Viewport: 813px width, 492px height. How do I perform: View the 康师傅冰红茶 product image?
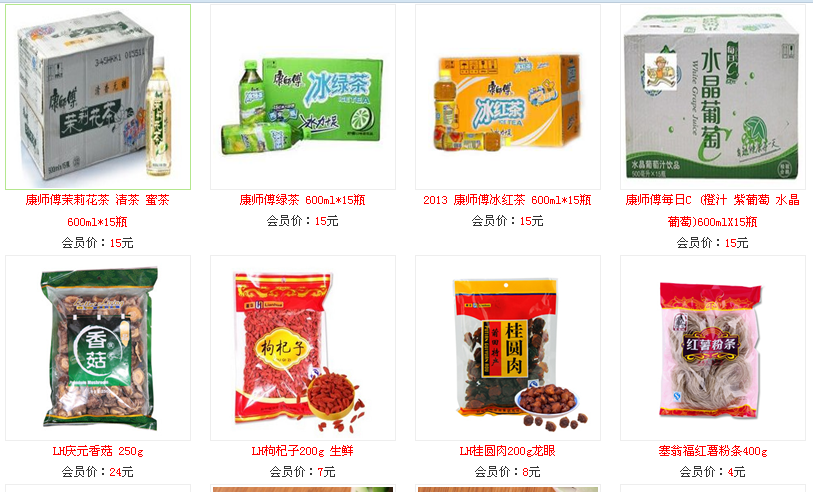tap(507, 97)
